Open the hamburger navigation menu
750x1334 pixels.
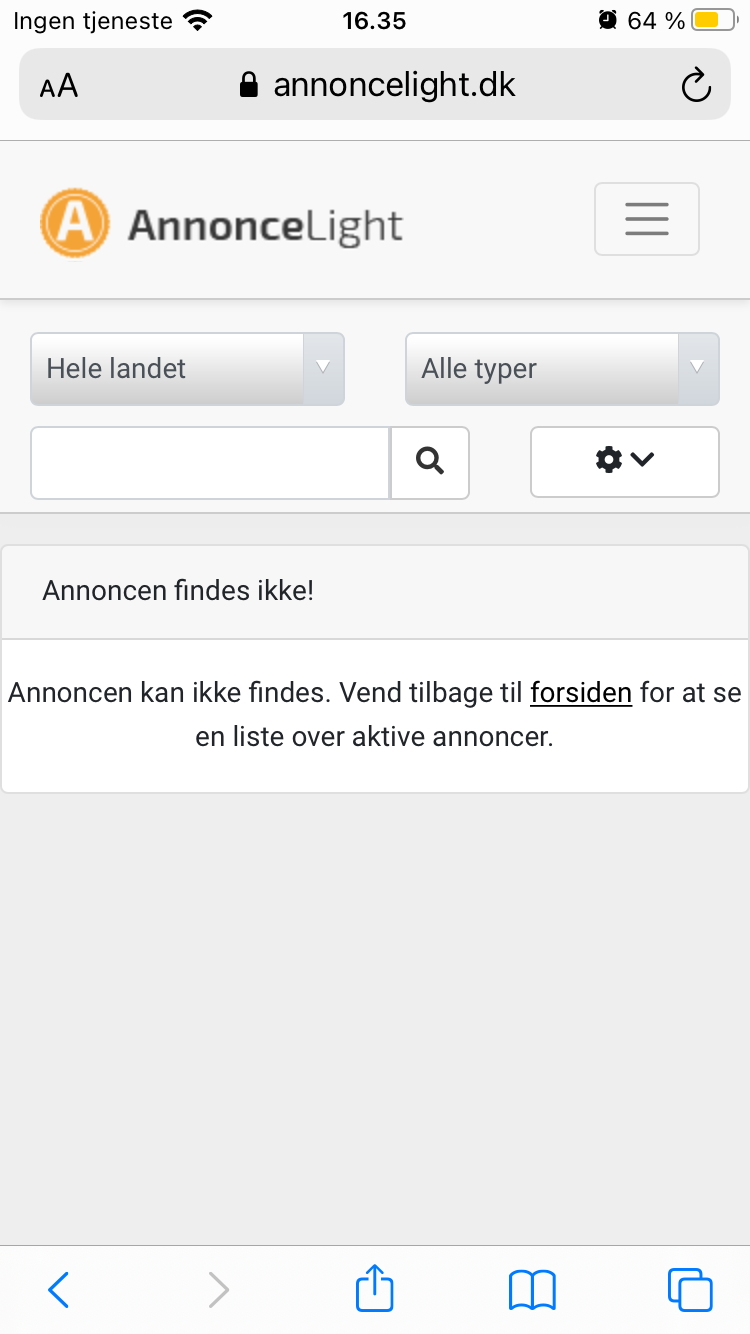point(646,219)
